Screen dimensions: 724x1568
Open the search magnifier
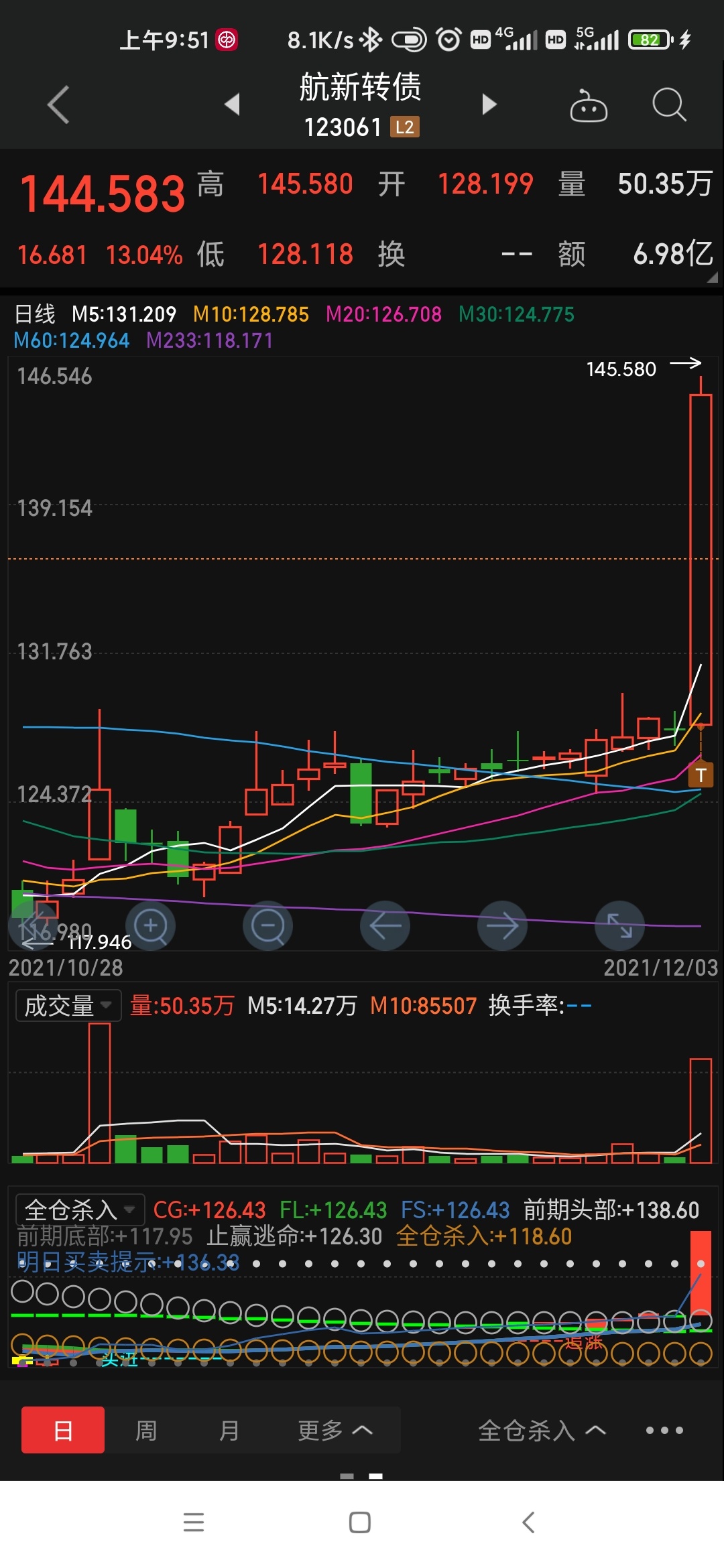(x=669, y=105)
